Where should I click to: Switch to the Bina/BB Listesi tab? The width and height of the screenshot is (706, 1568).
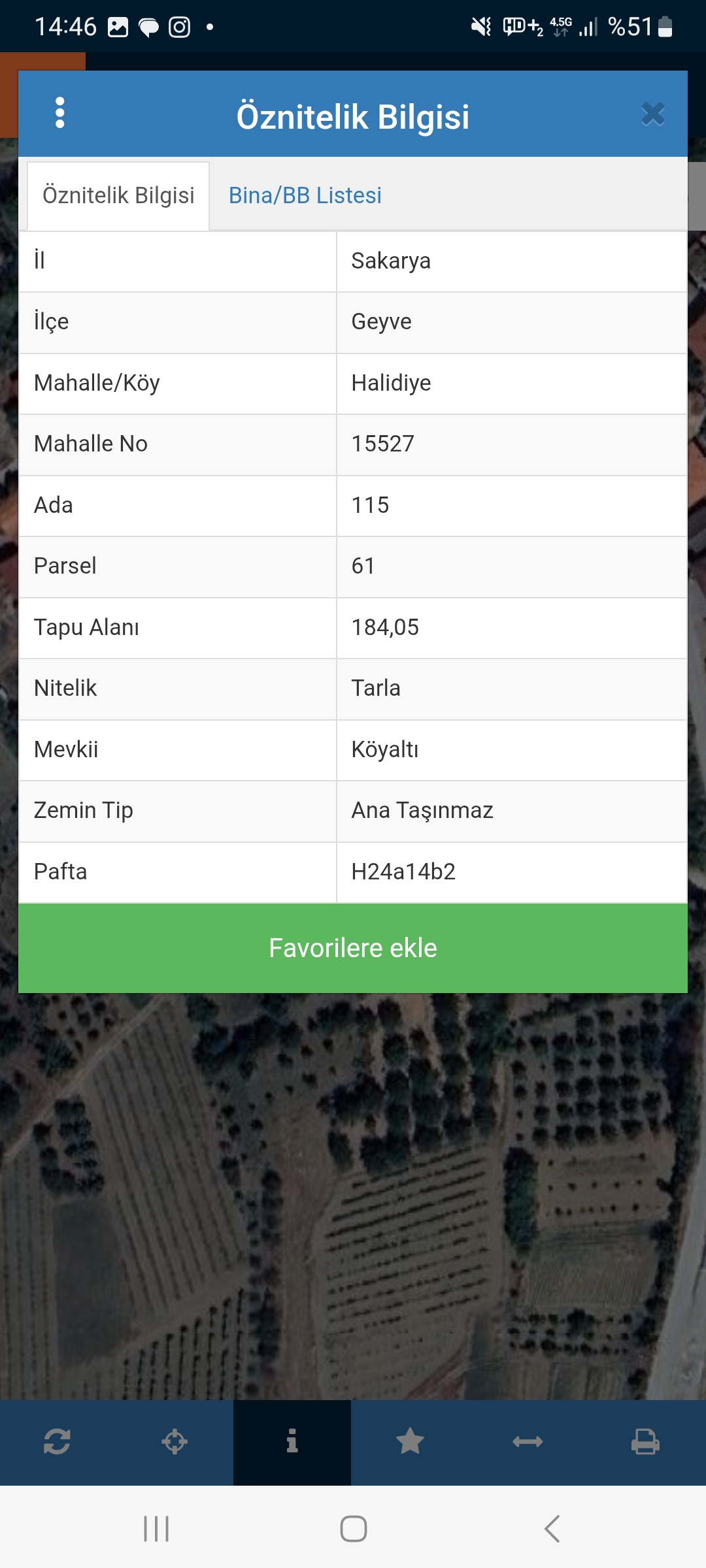[305, 195]
